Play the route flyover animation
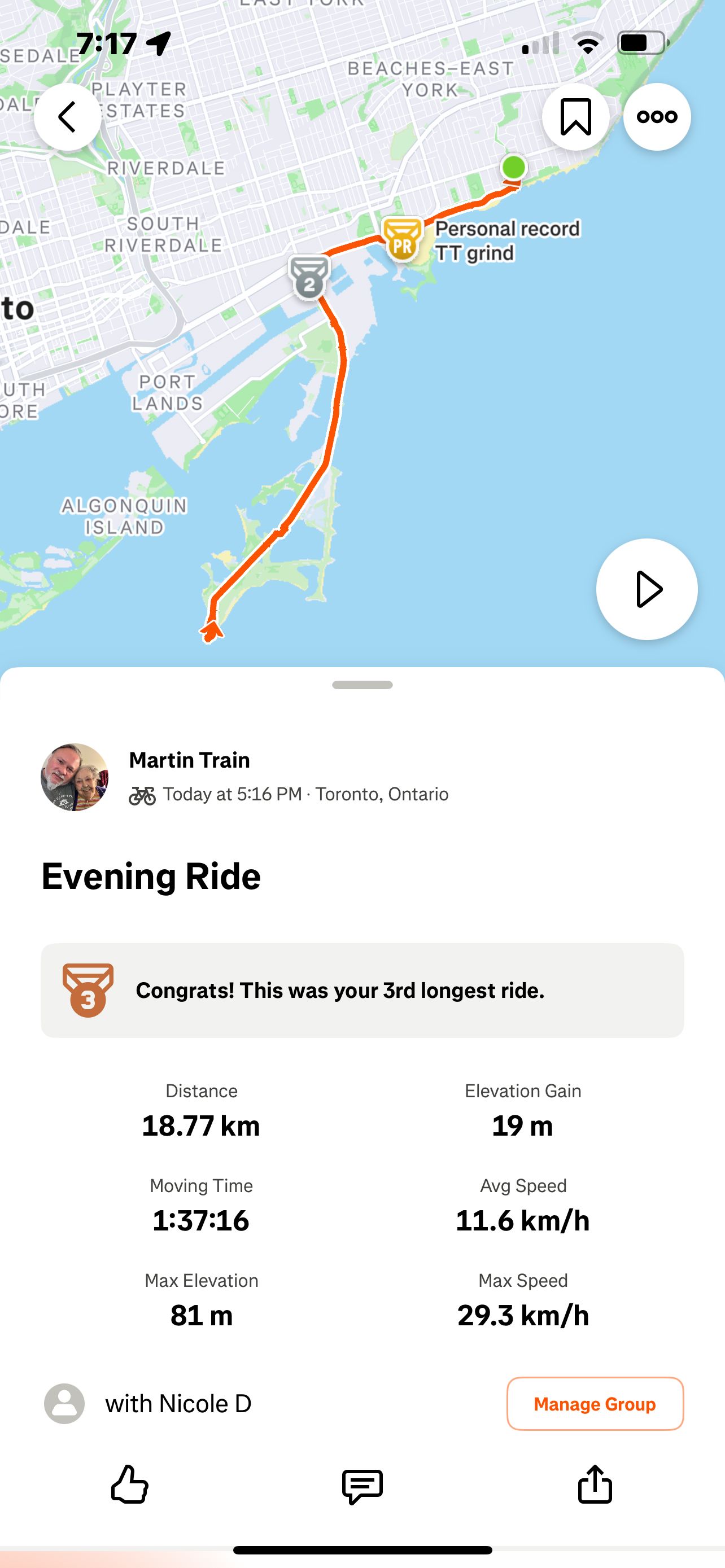 647,589
